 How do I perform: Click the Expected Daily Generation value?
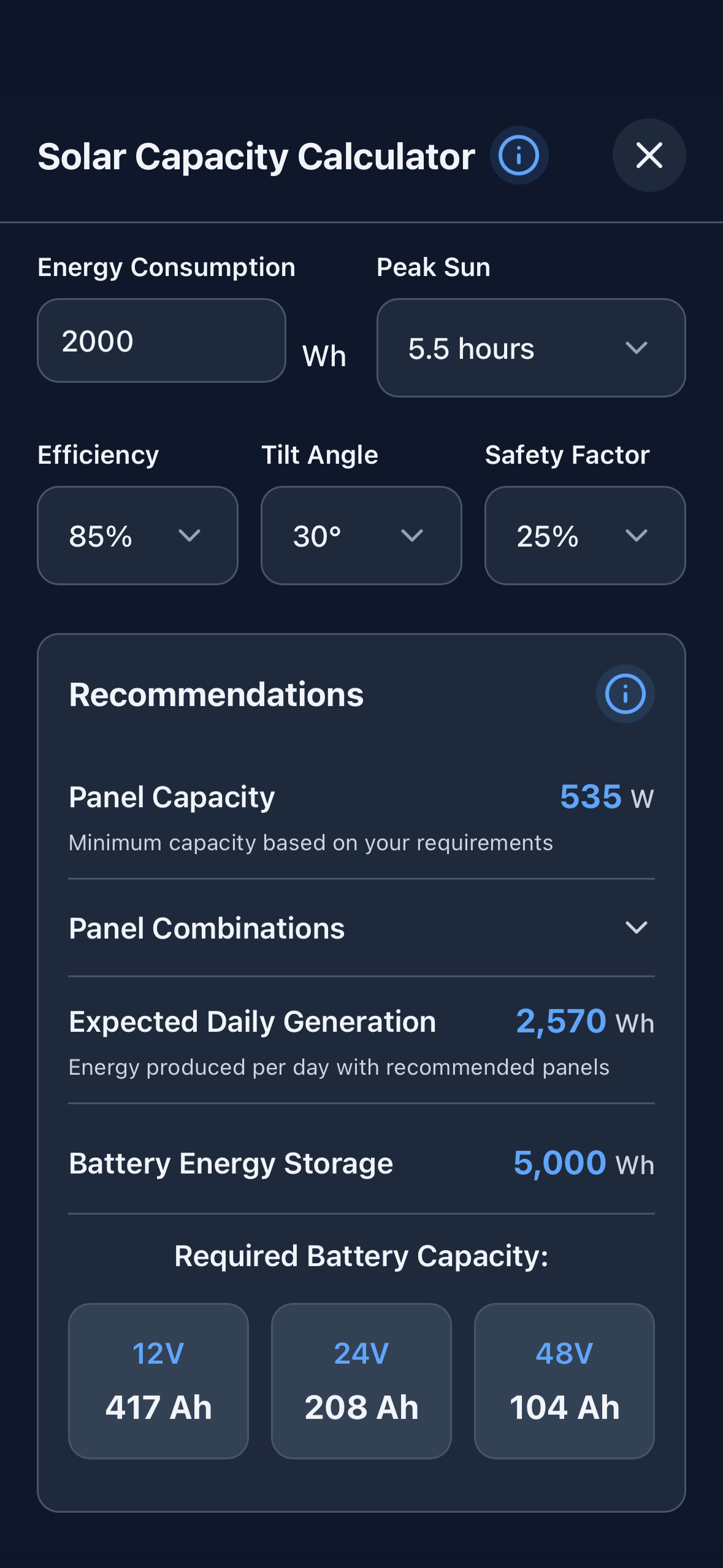click(560, 1021)
